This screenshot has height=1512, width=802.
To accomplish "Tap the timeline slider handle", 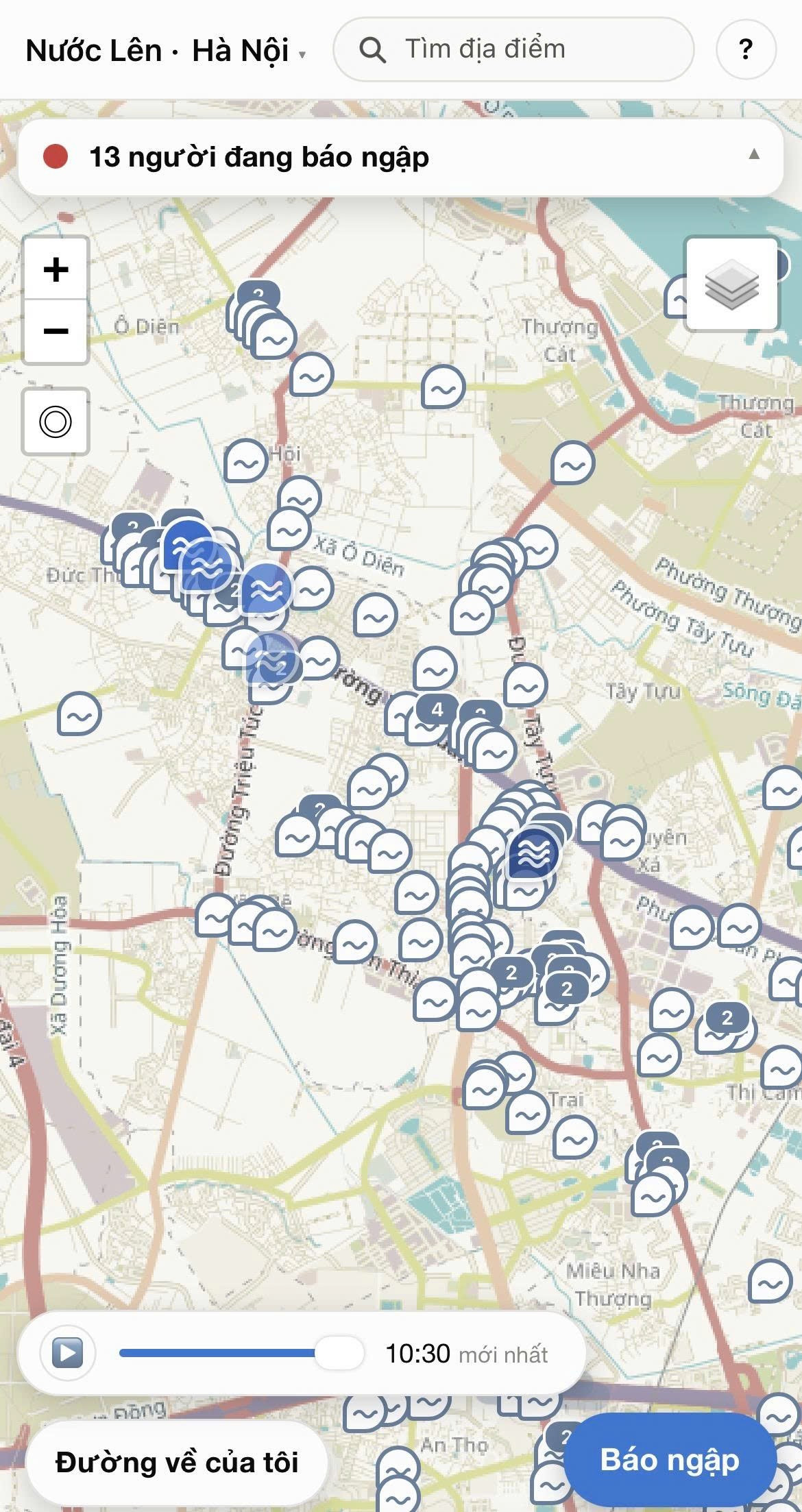I will [x=339, y=1352].
